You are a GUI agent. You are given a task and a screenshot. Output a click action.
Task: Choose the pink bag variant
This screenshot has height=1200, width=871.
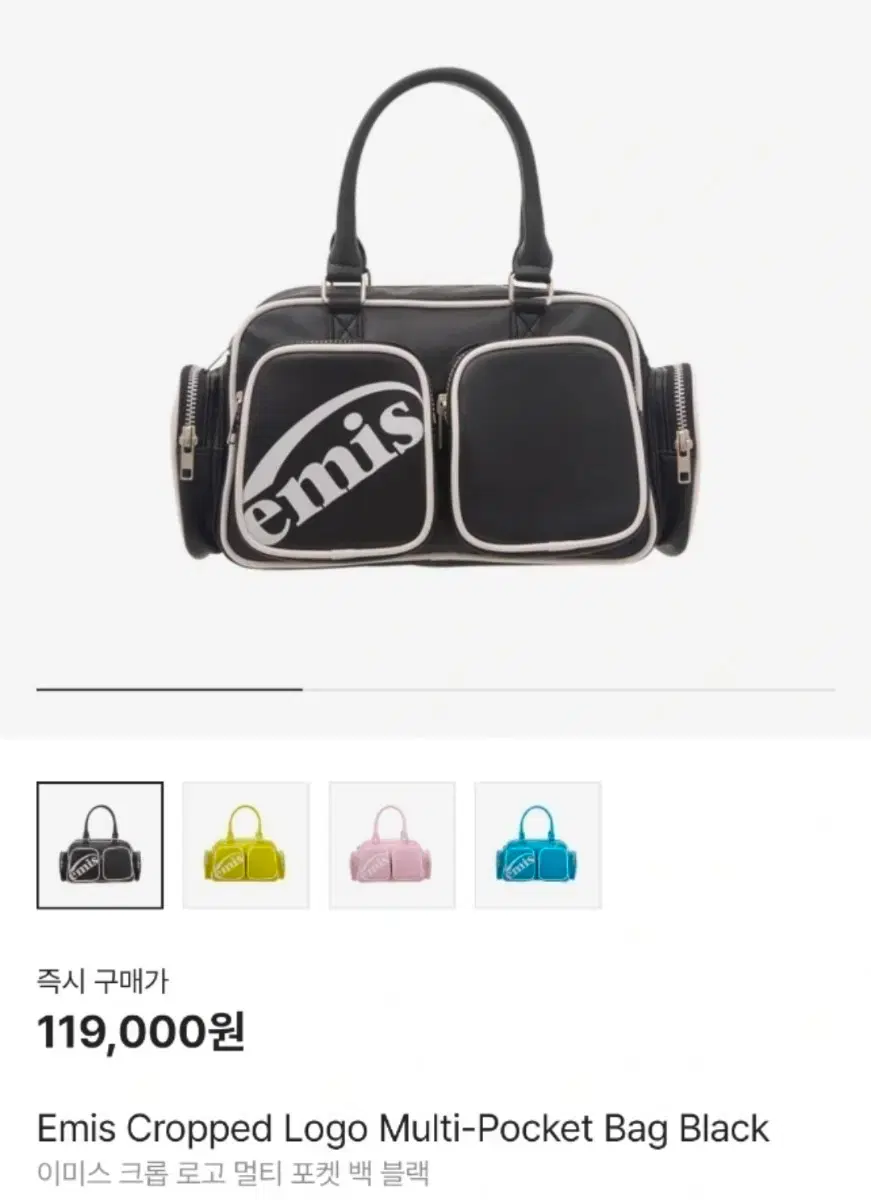[392, 845]
